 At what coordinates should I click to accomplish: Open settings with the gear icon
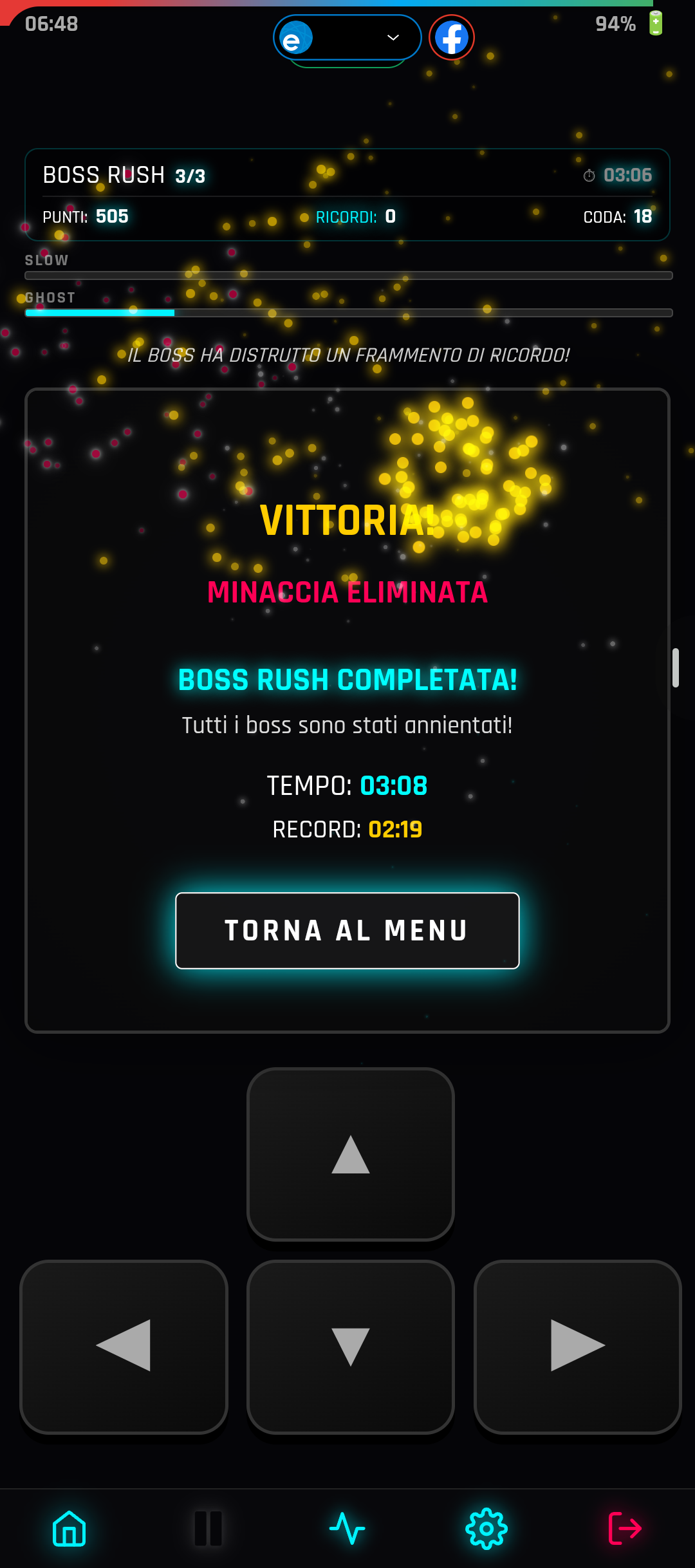[x=486, y=1528]
